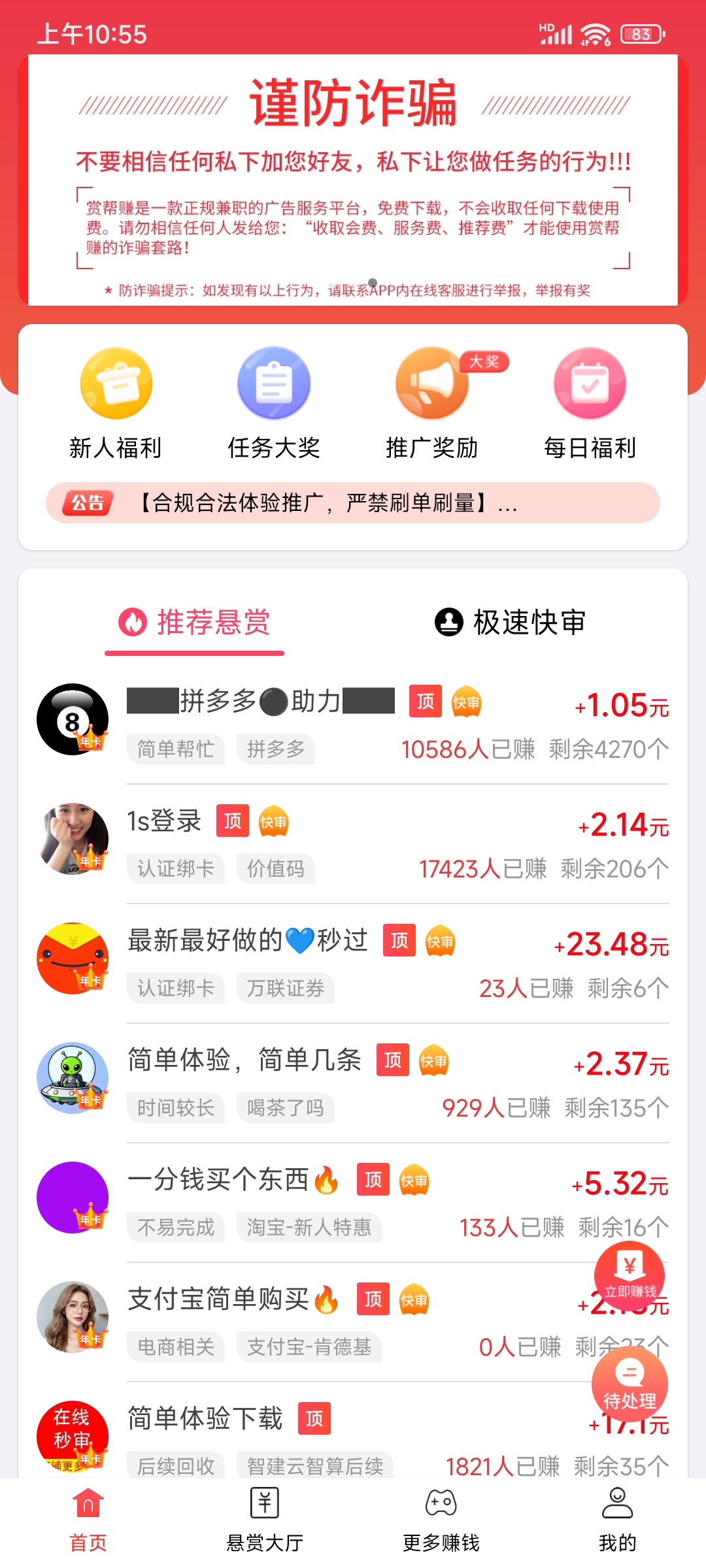Open the 拼多多 tag under the first task
The width and height of the screenshot is (706, 1568).
275,749
